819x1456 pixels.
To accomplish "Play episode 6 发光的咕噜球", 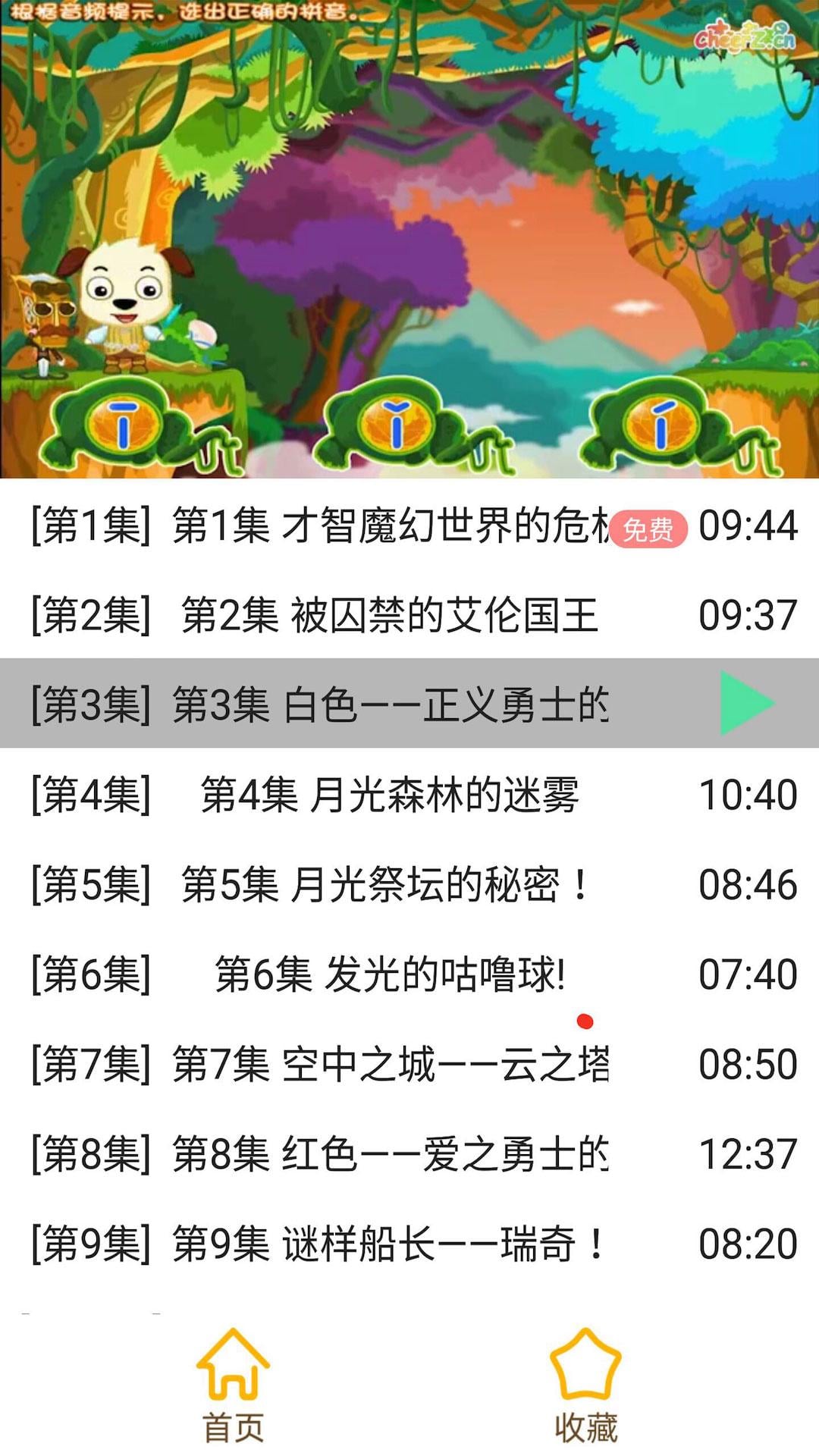I will [x=409, y=974].
